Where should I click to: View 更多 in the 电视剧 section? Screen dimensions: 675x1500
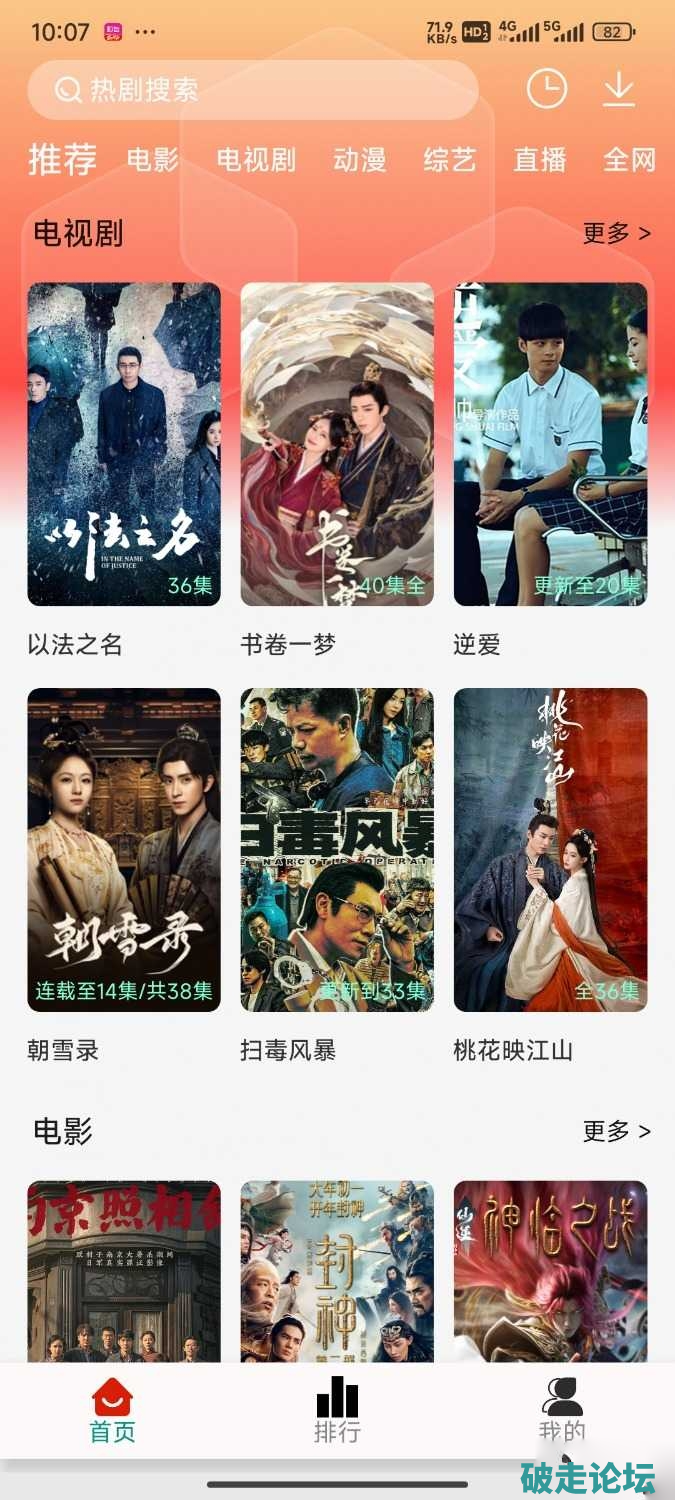(616, 233)
